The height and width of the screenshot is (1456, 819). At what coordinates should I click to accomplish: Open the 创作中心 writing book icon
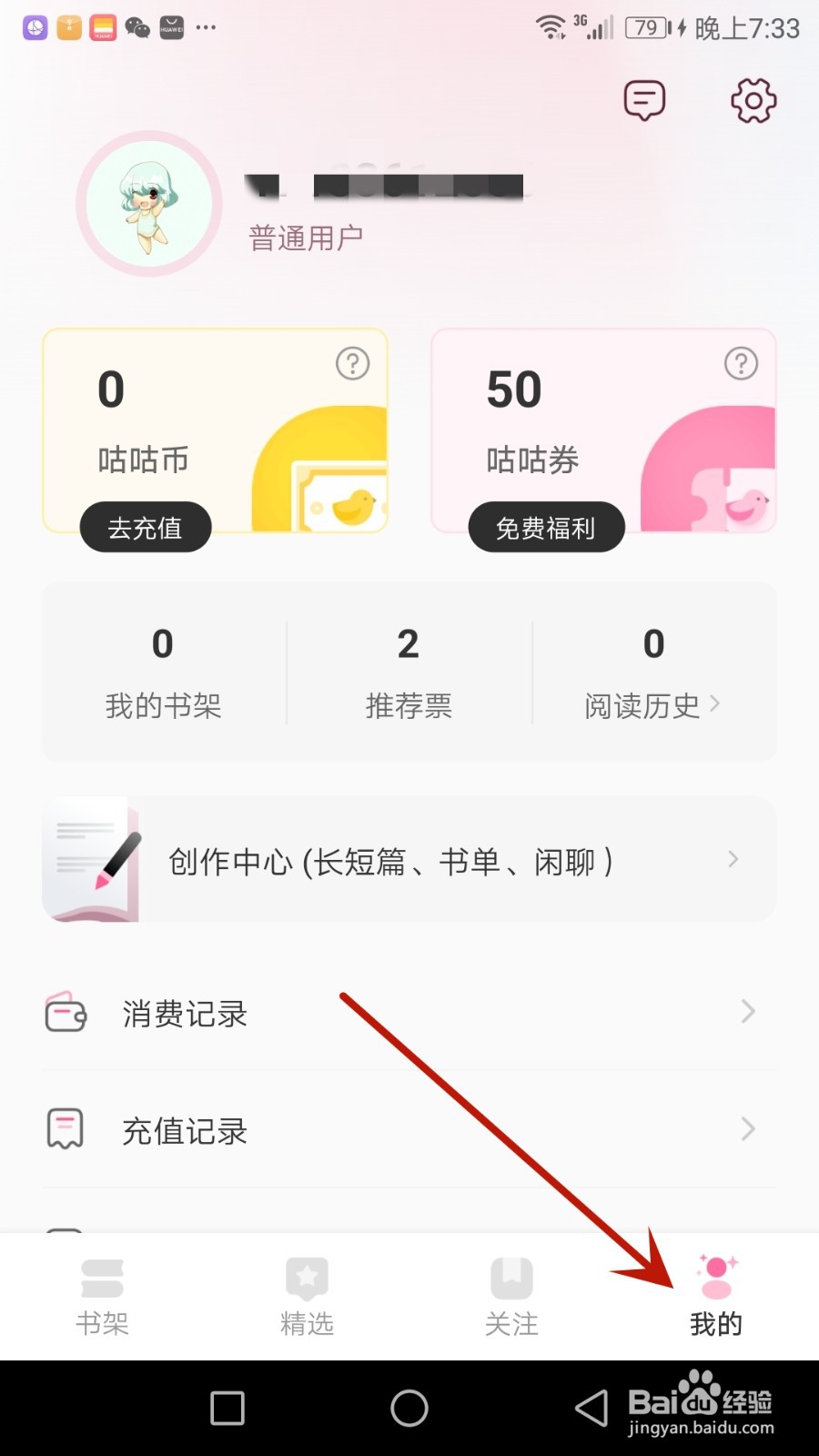point(91,859)
